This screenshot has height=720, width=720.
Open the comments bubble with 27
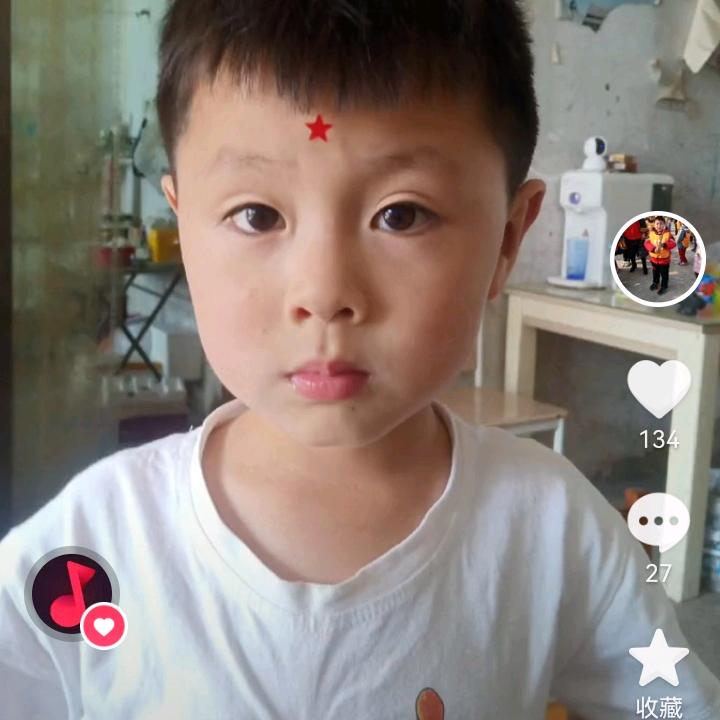(658, 521)
